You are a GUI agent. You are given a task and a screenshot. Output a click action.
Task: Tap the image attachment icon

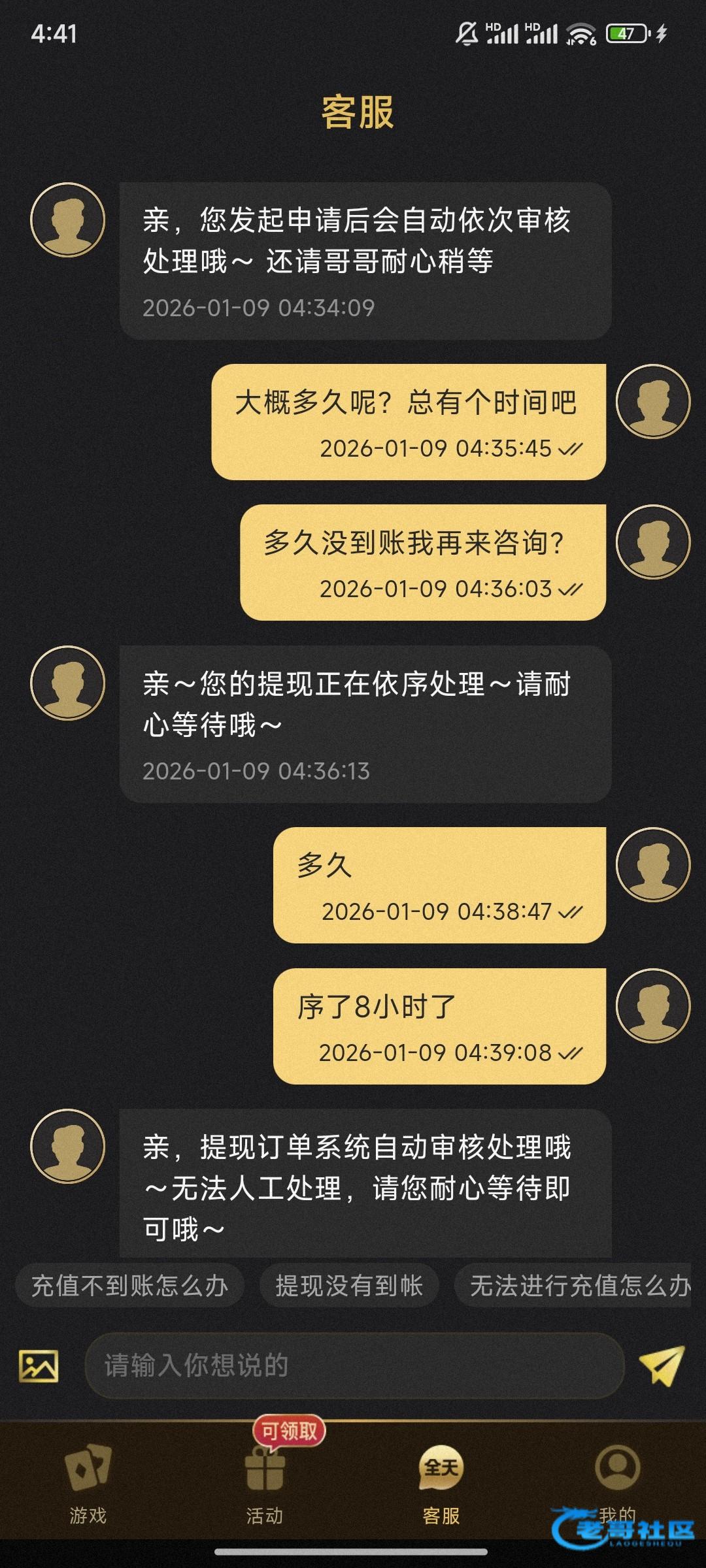click(39, 1365)
